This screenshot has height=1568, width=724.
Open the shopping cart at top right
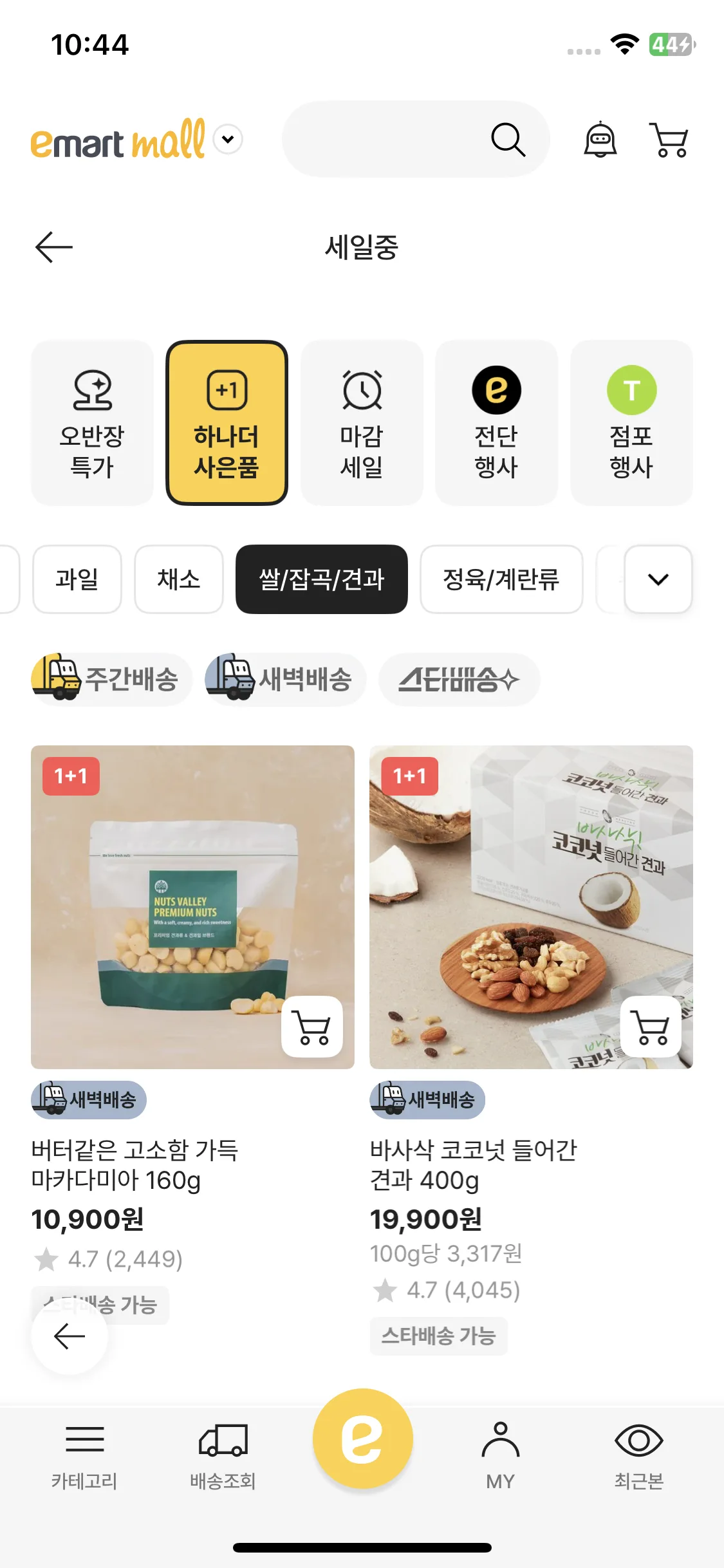point(670,139)
